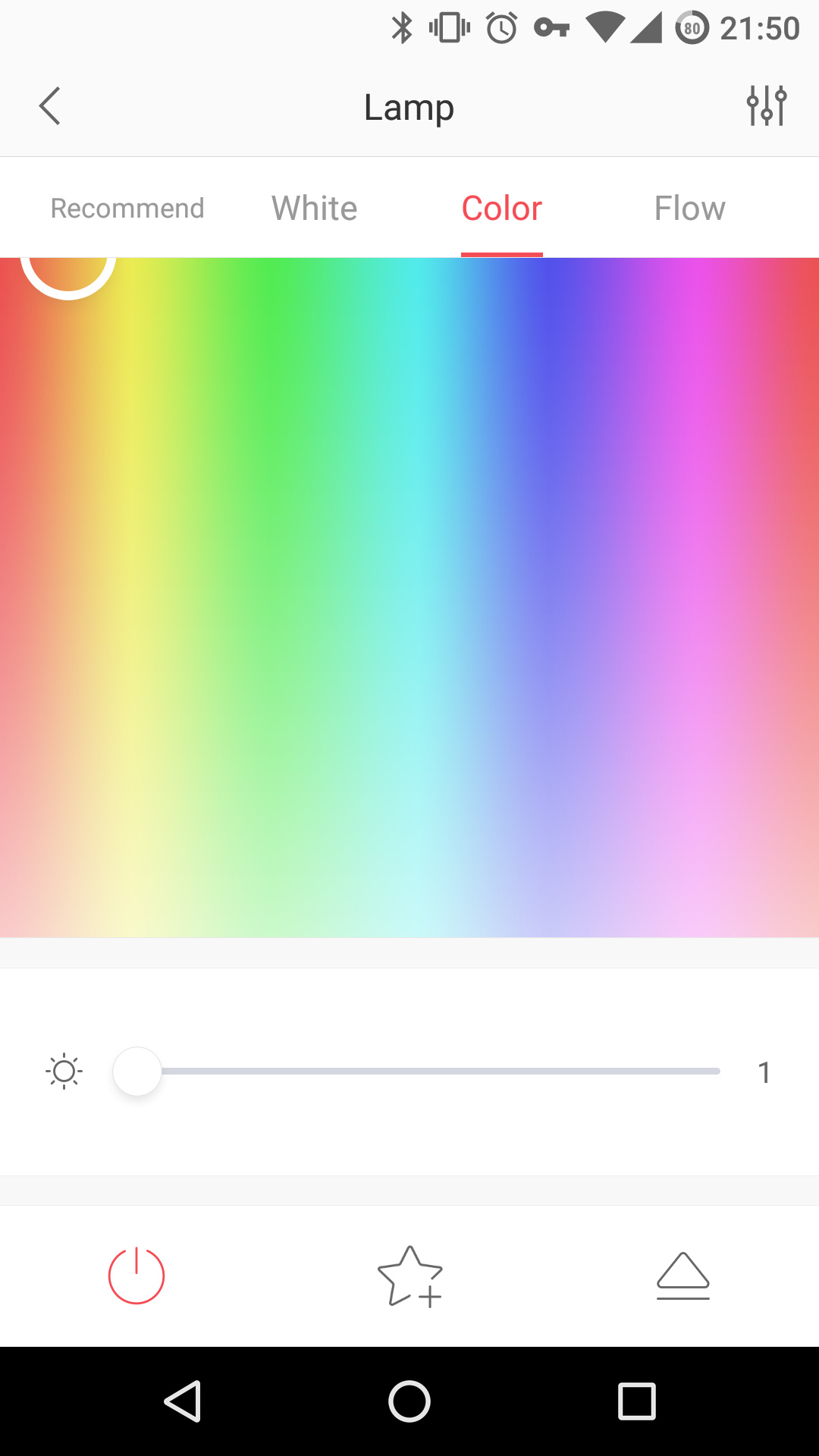Go back from the Lamp screen
Image resolution: width=819 pixels, height=1456 pixels.
coord(50,106)
